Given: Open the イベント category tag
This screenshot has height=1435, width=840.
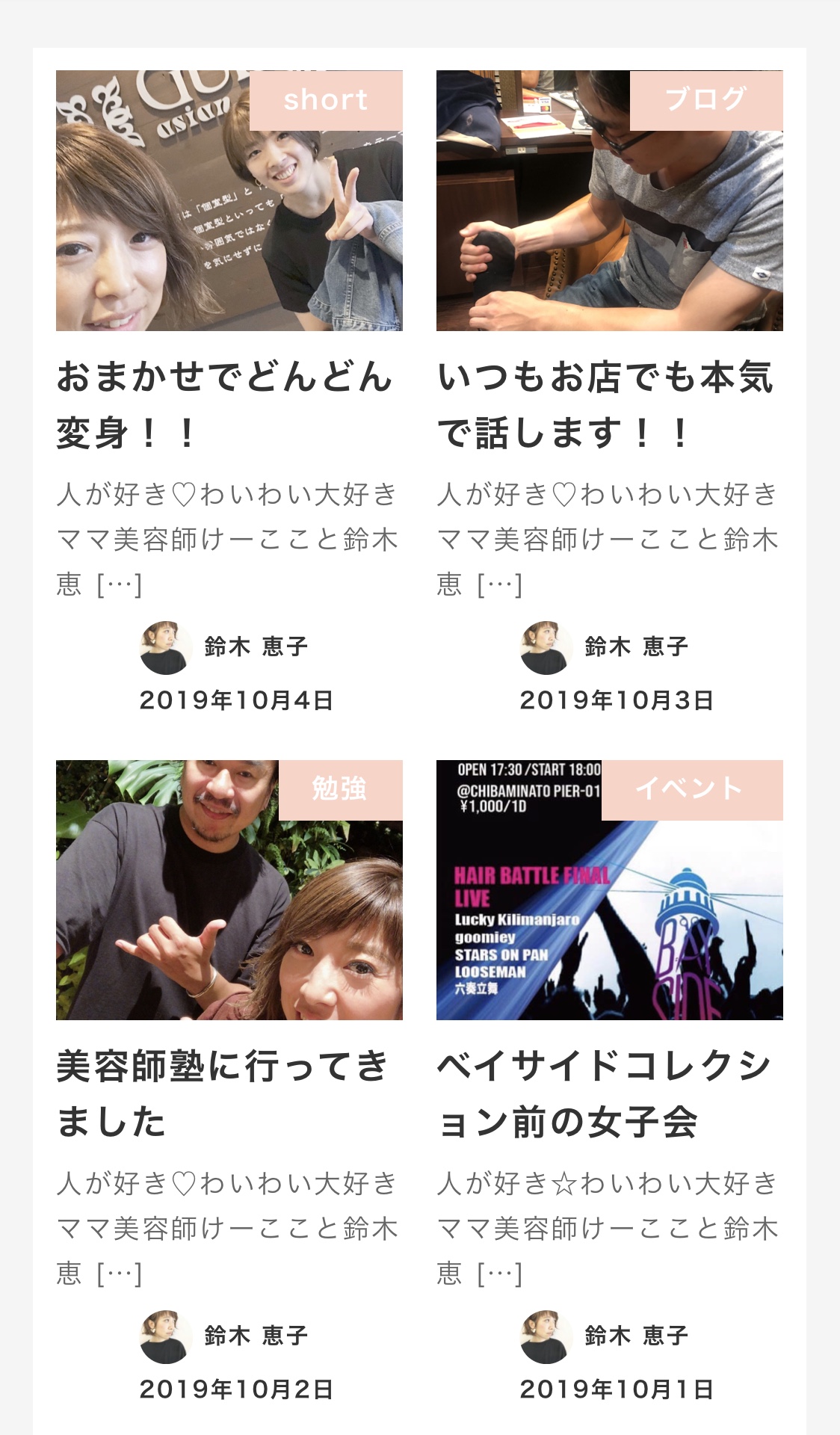Looking at the screenshot, I should (x=691, y=789).
